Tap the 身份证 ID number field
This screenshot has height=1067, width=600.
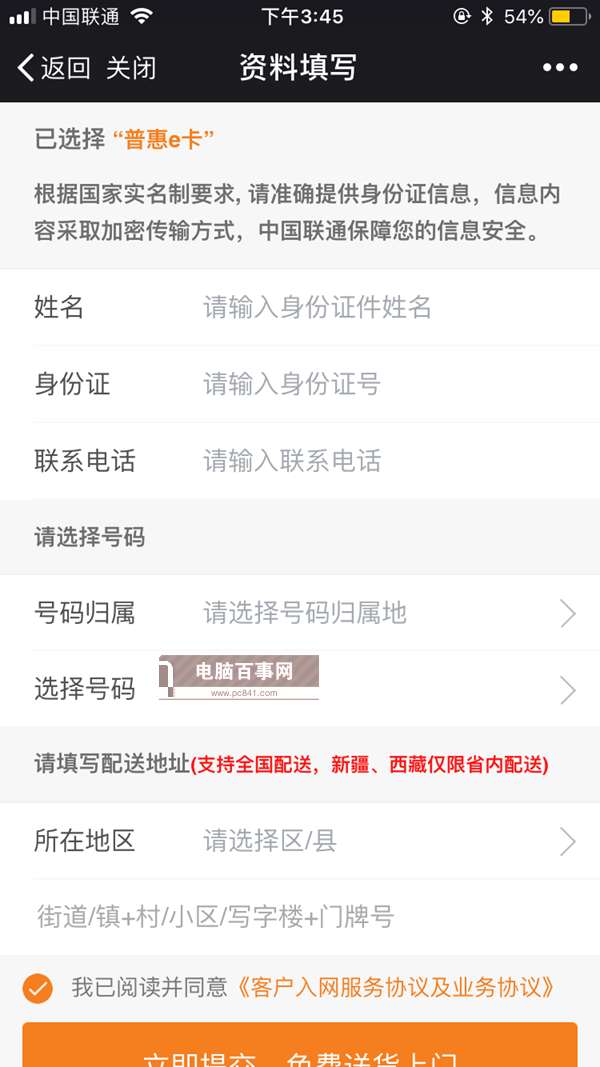point(380,384)
